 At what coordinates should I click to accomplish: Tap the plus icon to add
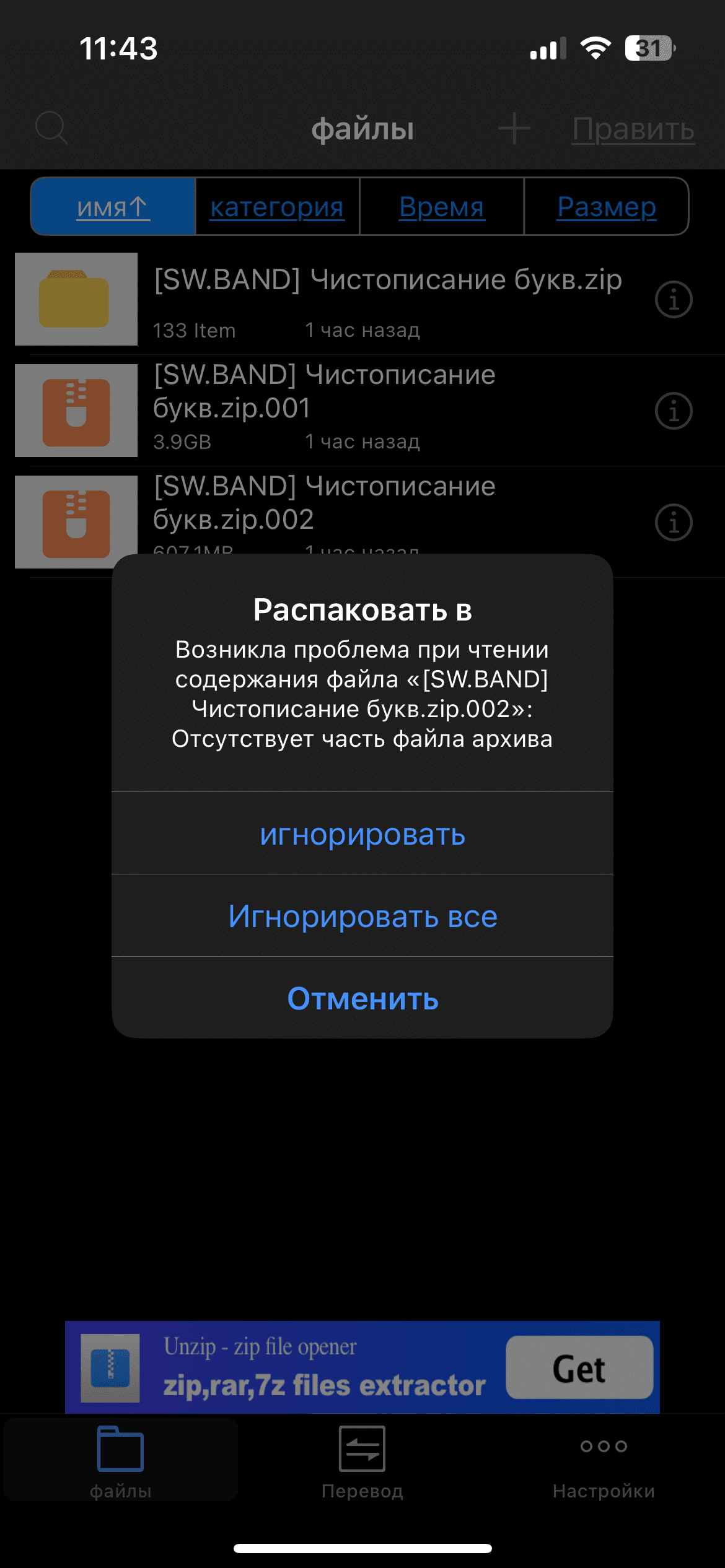coord(514,129)
